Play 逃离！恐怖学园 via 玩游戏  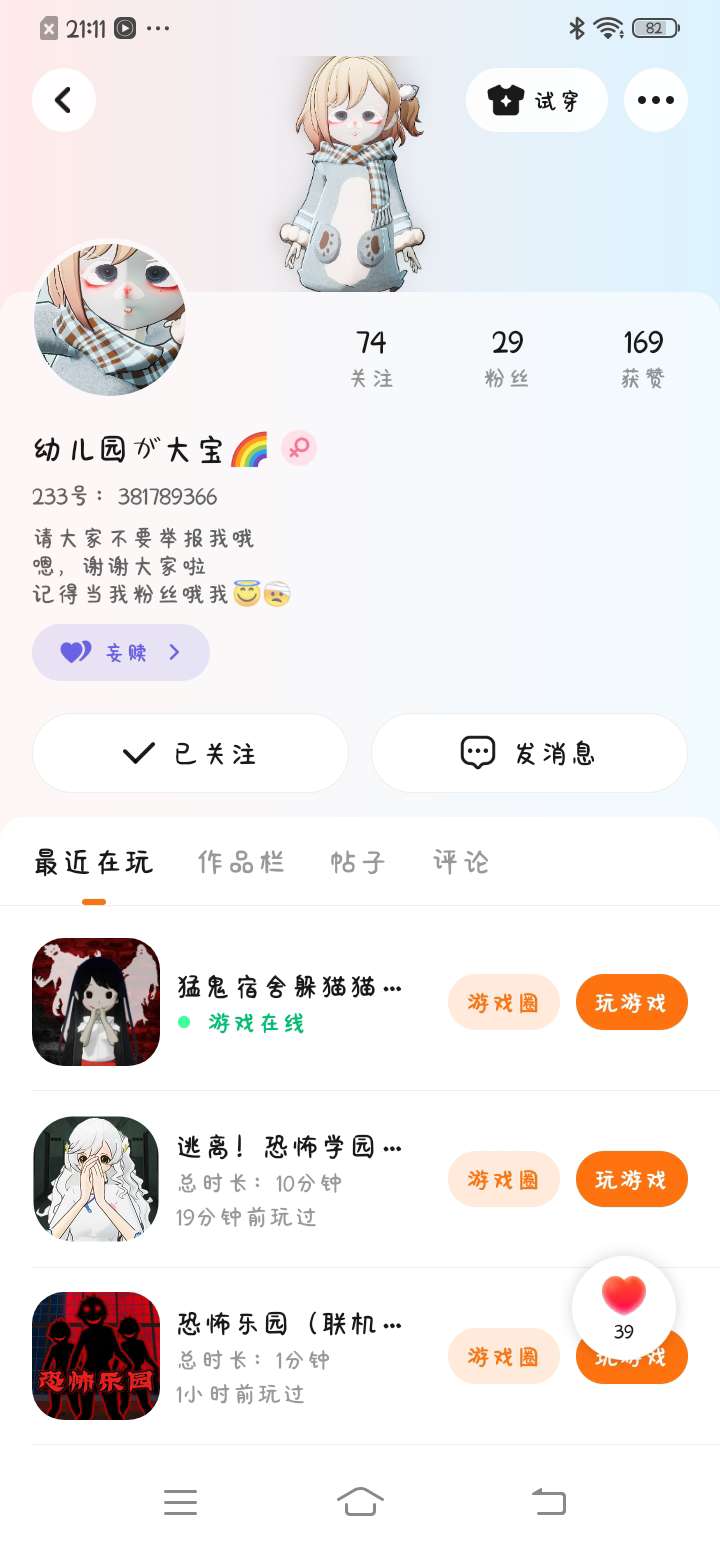pyautogui.click(x=631, y=1179)
